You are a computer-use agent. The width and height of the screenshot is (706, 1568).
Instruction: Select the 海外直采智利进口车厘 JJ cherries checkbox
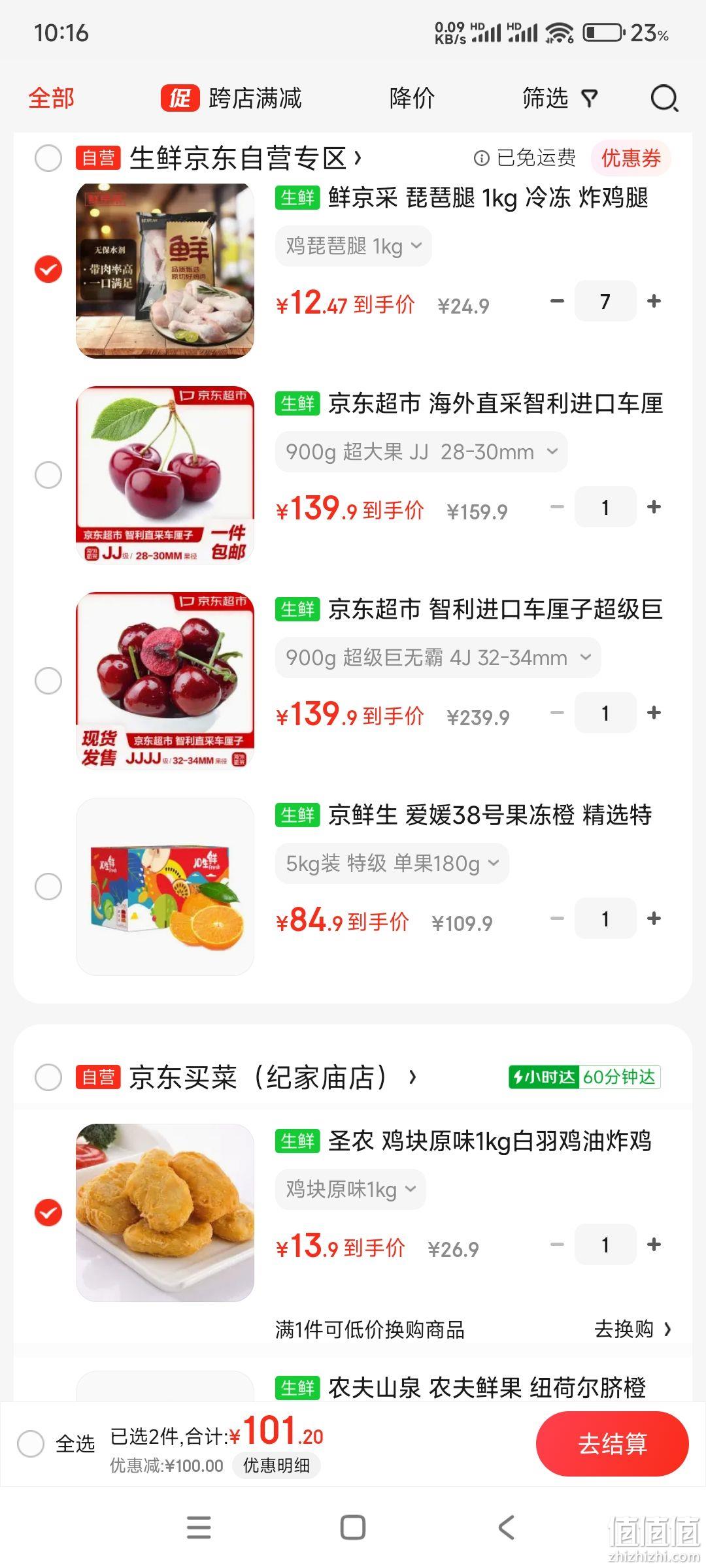point(48,475)
